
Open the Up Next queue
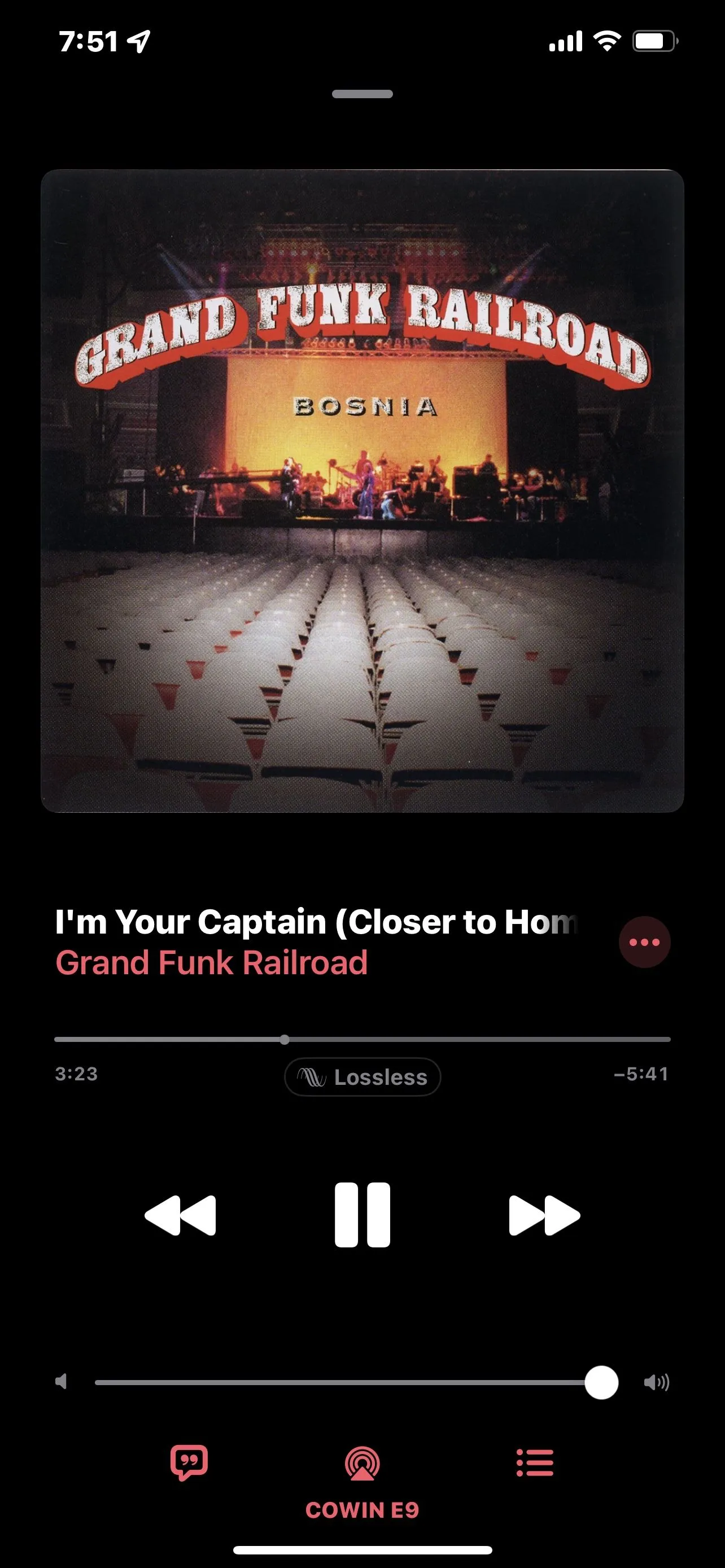click(x=535, y=1462)
